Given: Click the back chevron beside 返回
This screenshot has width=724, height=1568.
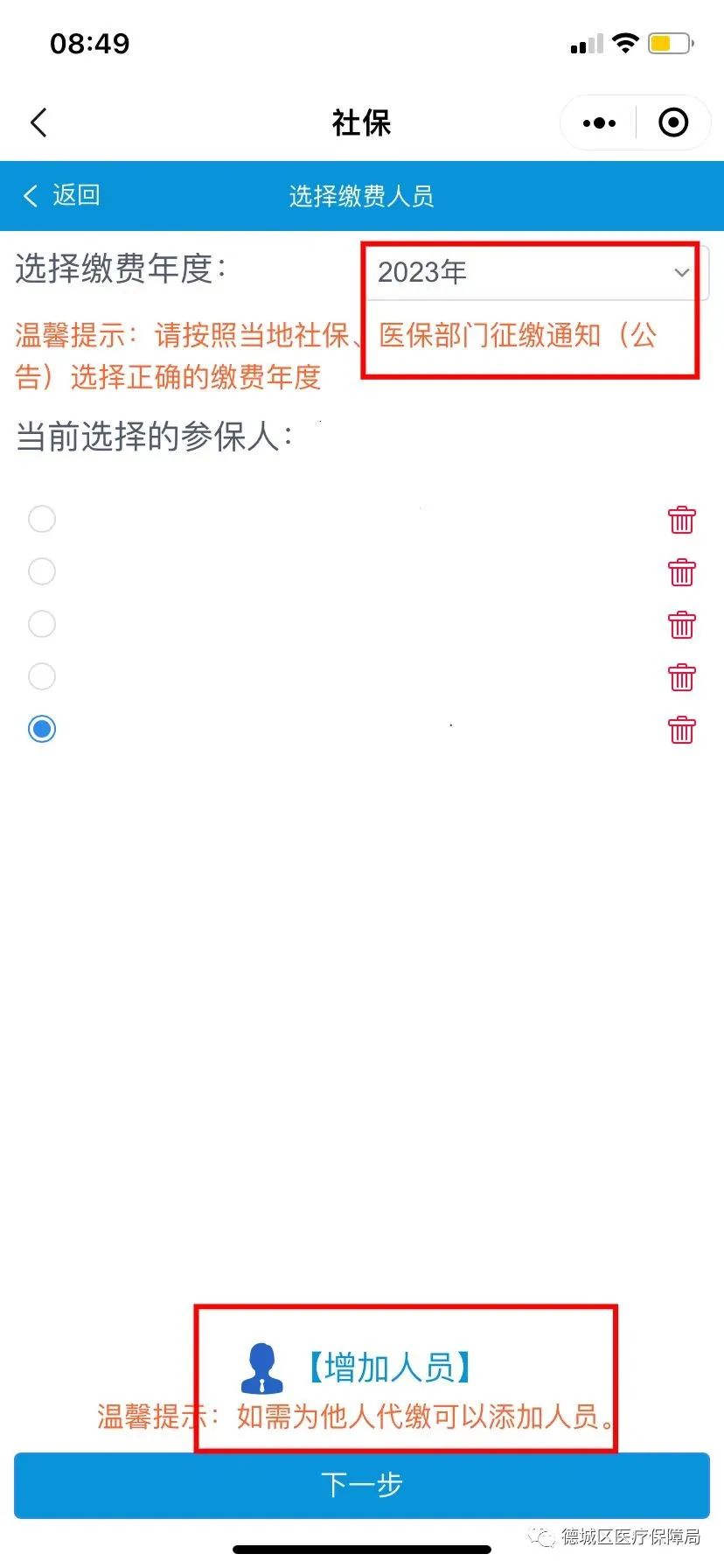Looking at the screenshot, I should click(30, 196).
